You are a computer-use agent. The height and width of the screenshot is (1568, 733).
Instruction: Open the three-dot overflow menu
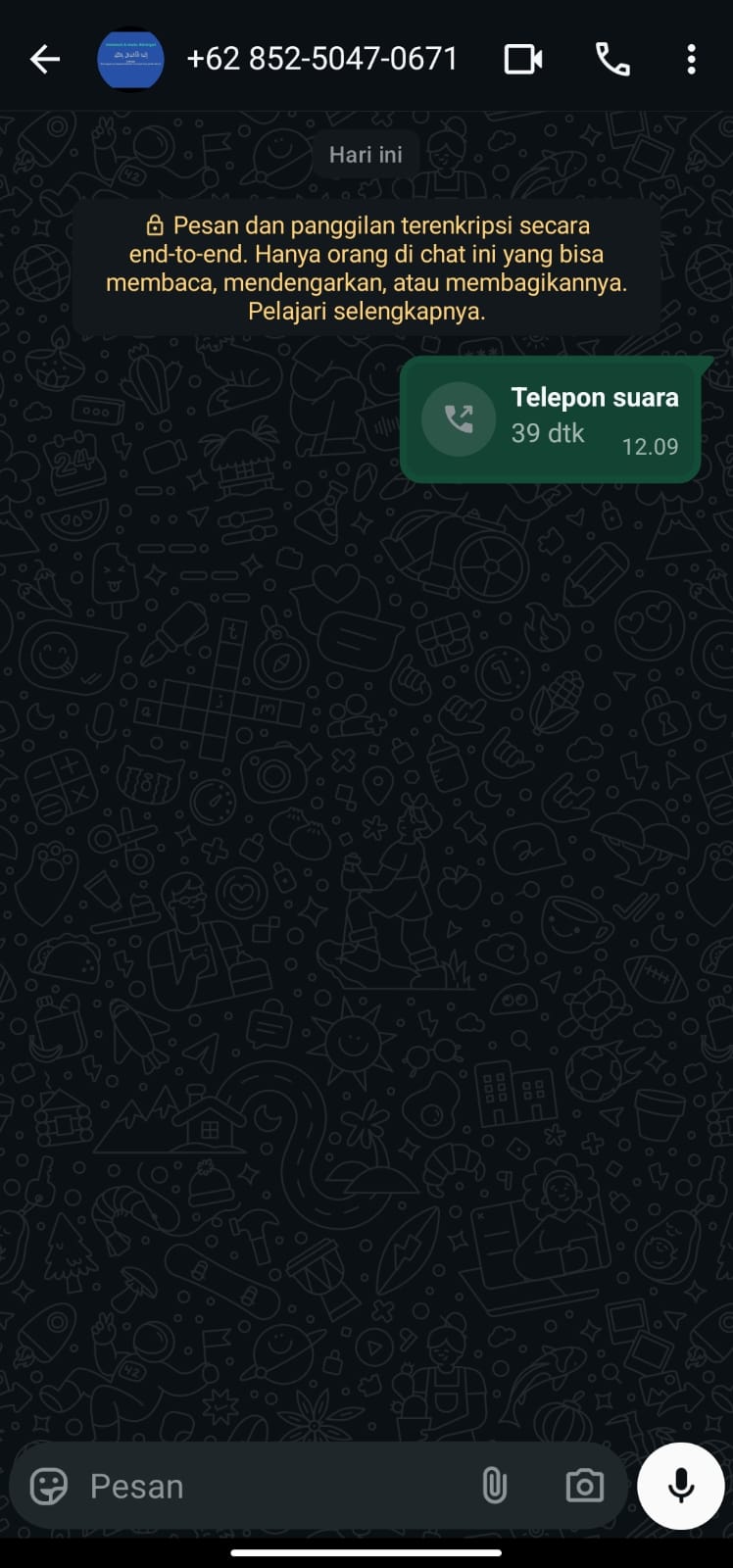[691, 60]
